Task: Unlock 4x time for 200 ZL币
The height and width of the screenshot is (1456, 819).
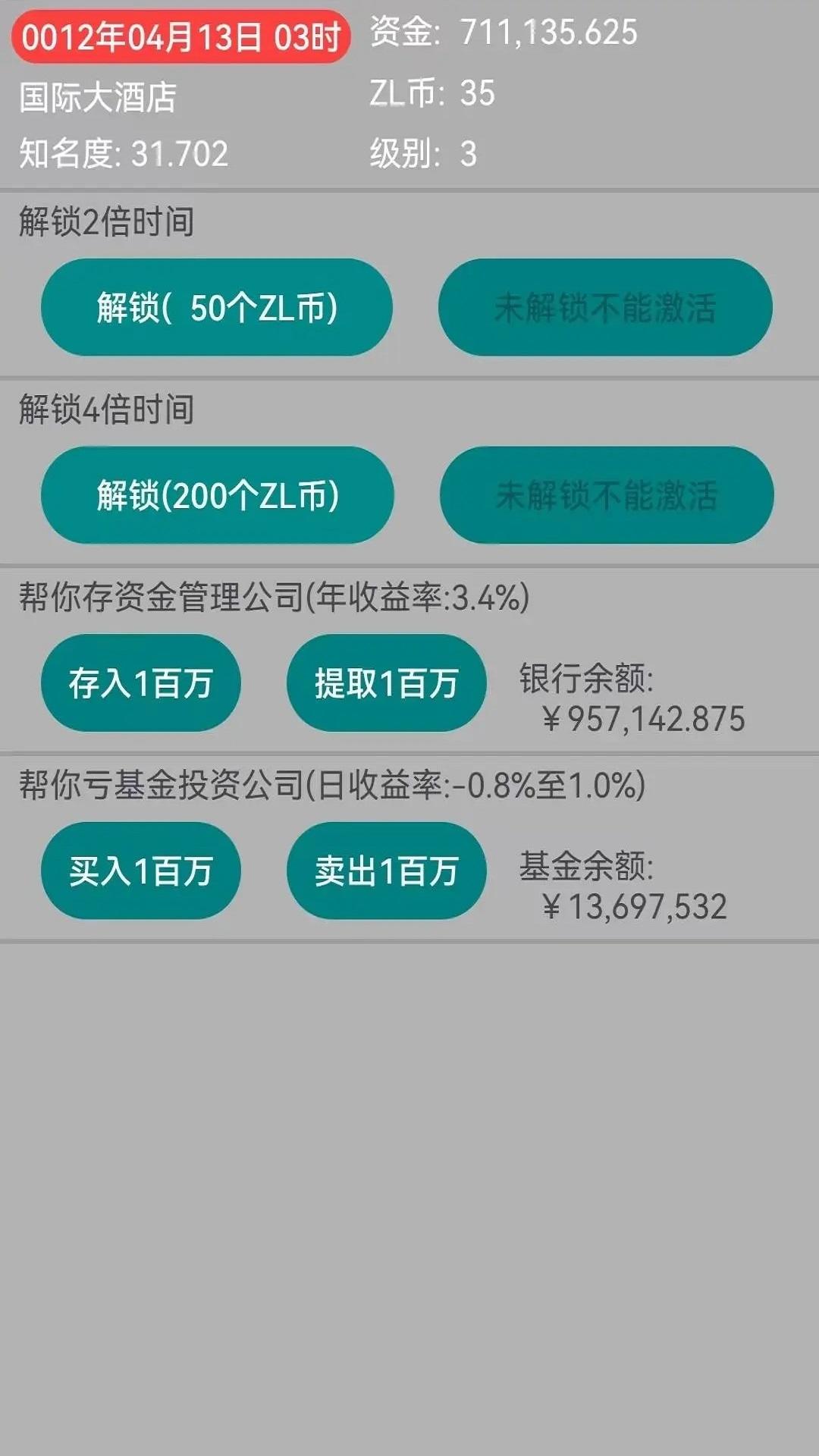Action: coord(218,495)
